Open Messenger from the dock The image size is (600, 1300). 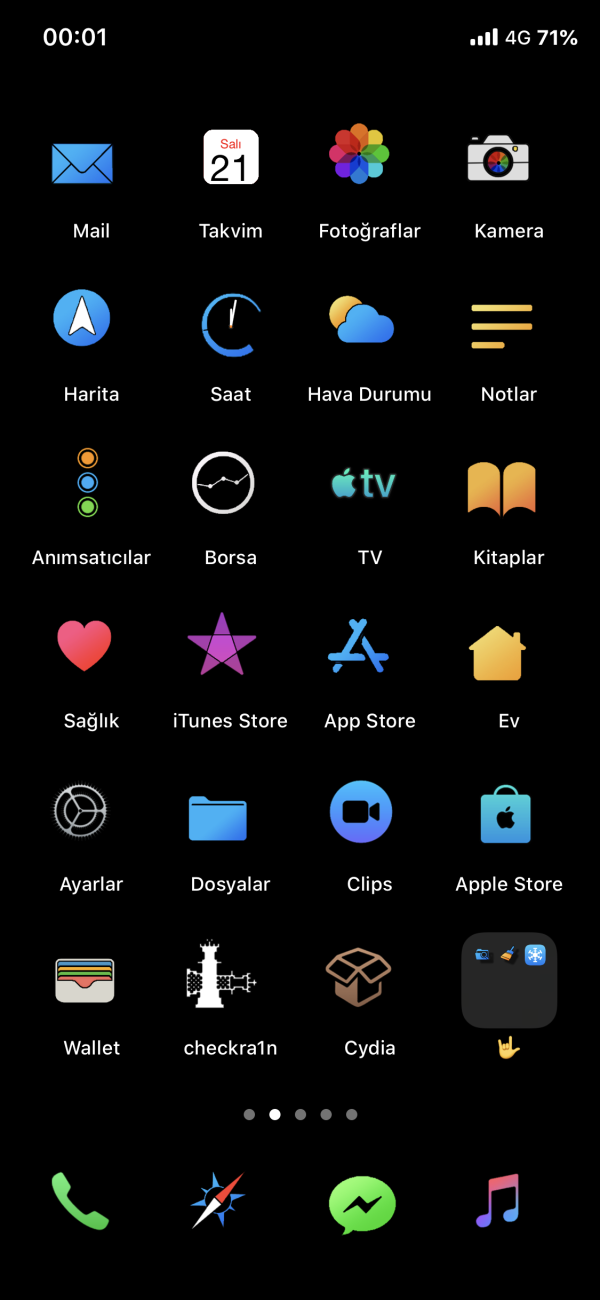362,1205
